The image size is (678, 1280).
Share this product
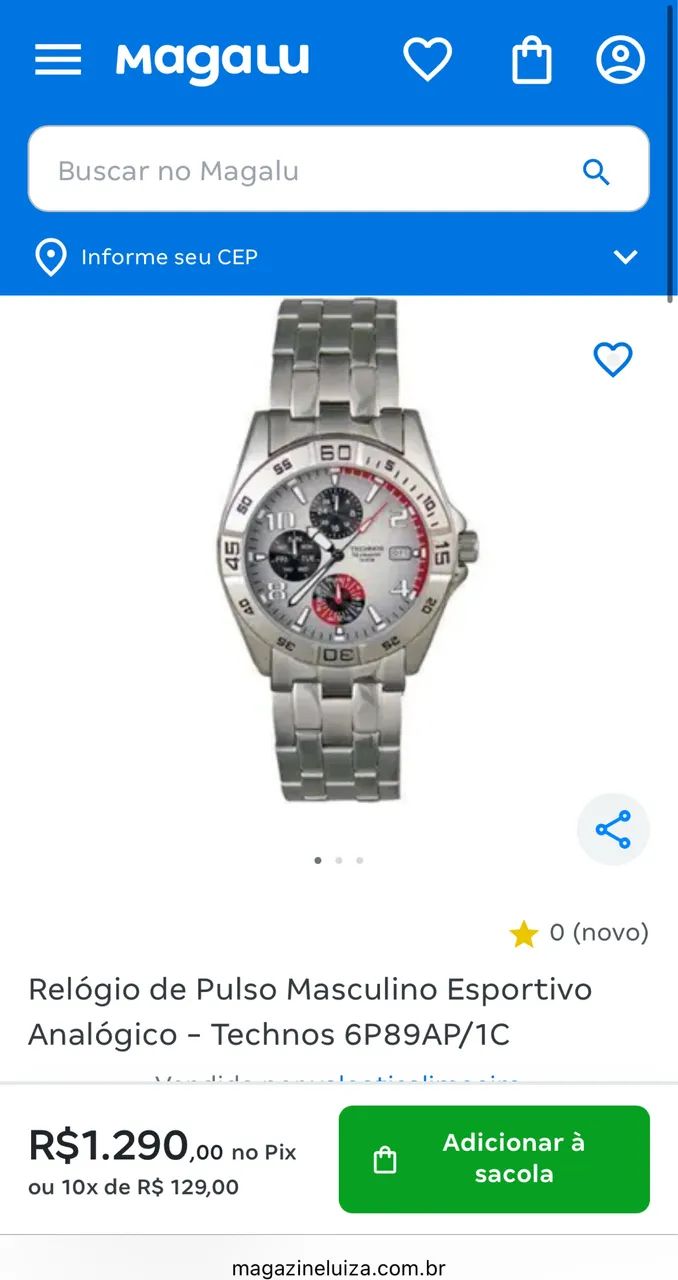point(613,830)
